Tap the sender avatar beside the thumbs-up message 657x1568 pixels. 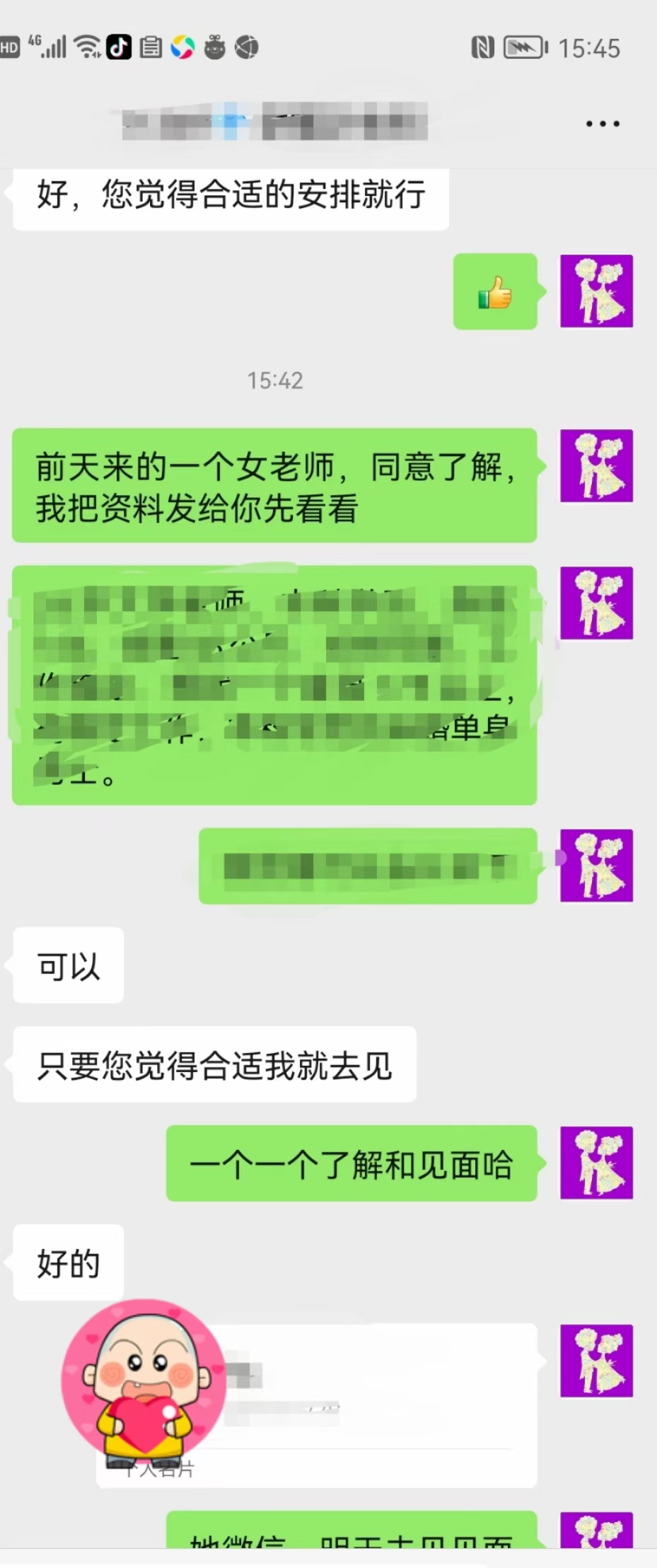(x=596, y=291)
